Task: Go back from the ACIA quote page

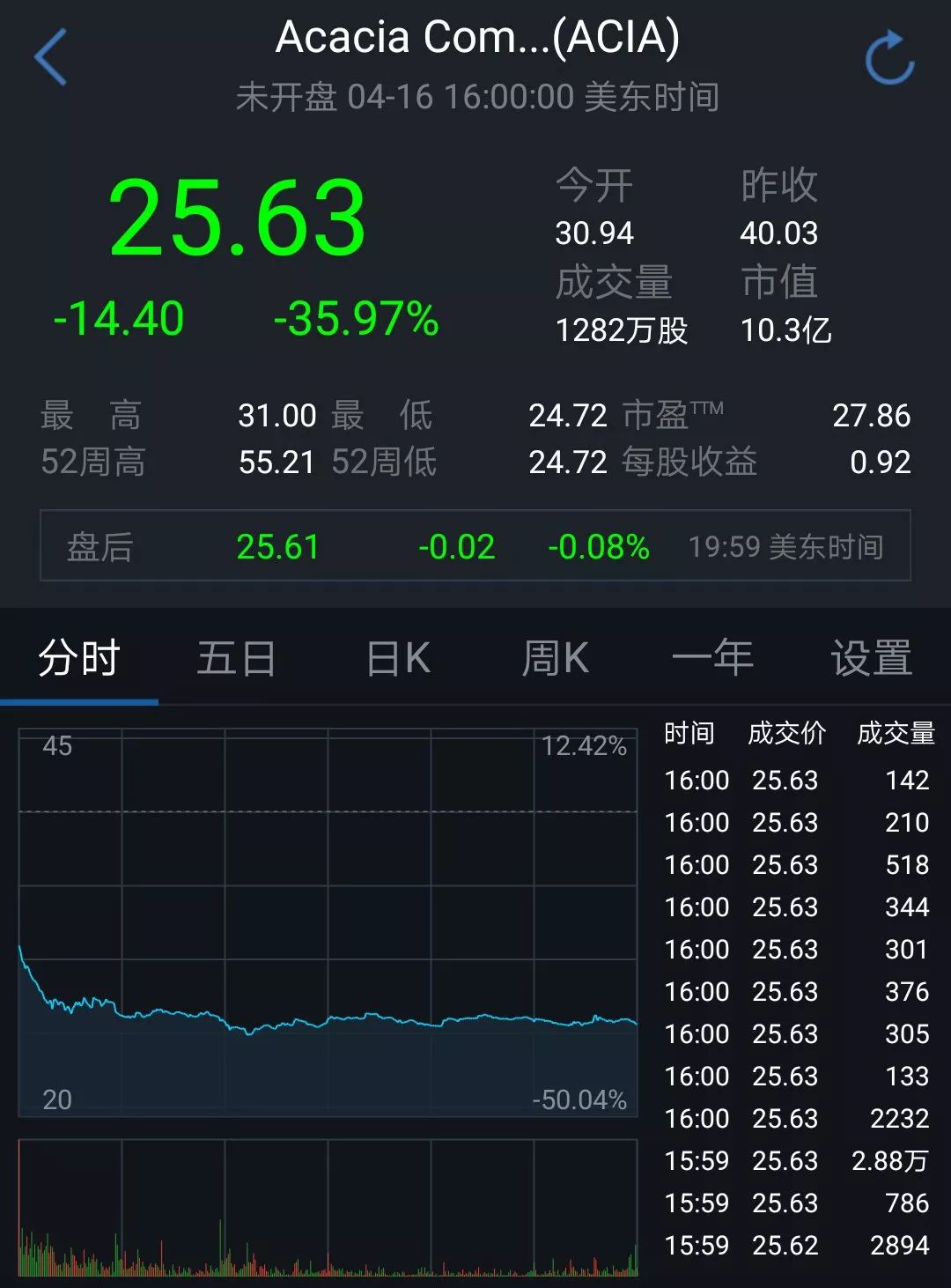Action: click(x=51, y=57)
